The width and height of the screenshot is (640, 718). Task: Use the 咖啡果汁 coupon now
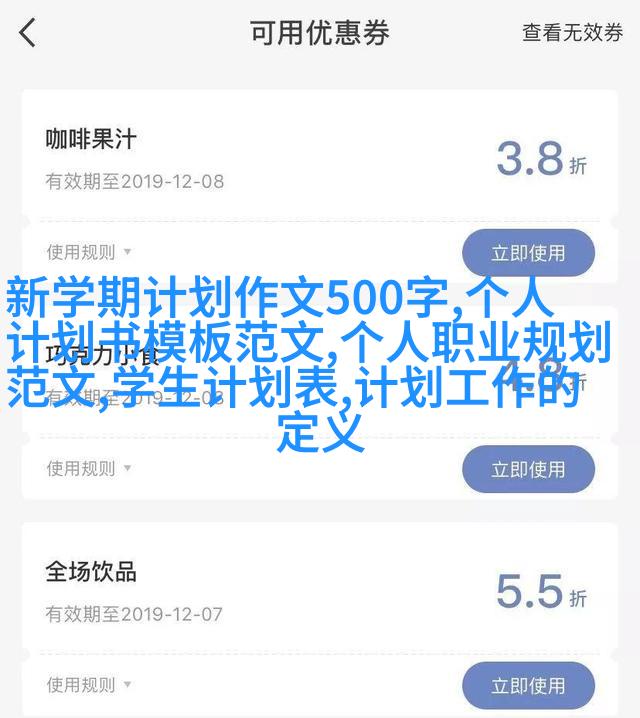click(528, 253)
